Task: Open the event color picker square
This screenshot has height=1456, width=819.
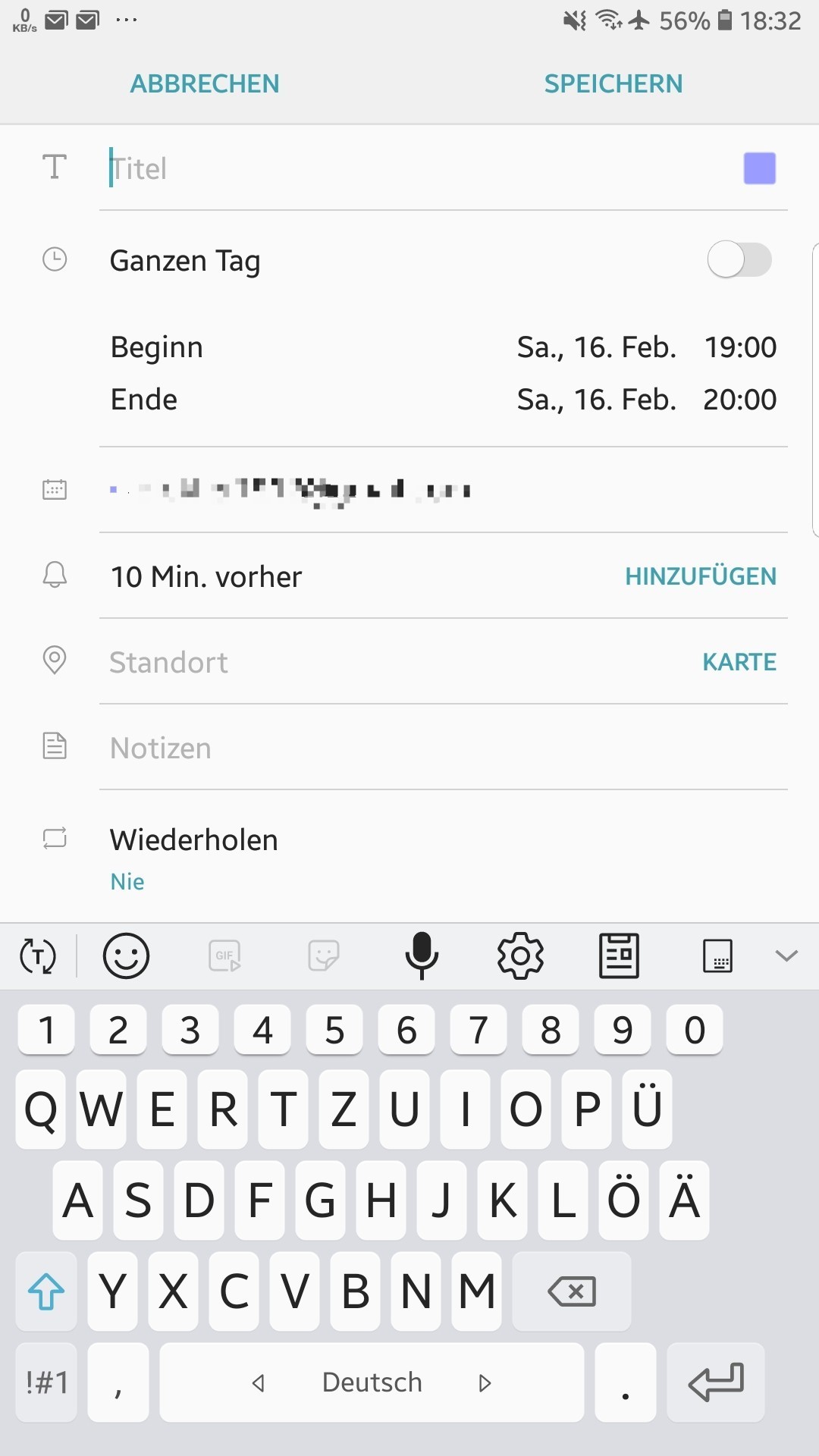Action: pos(759,168)
